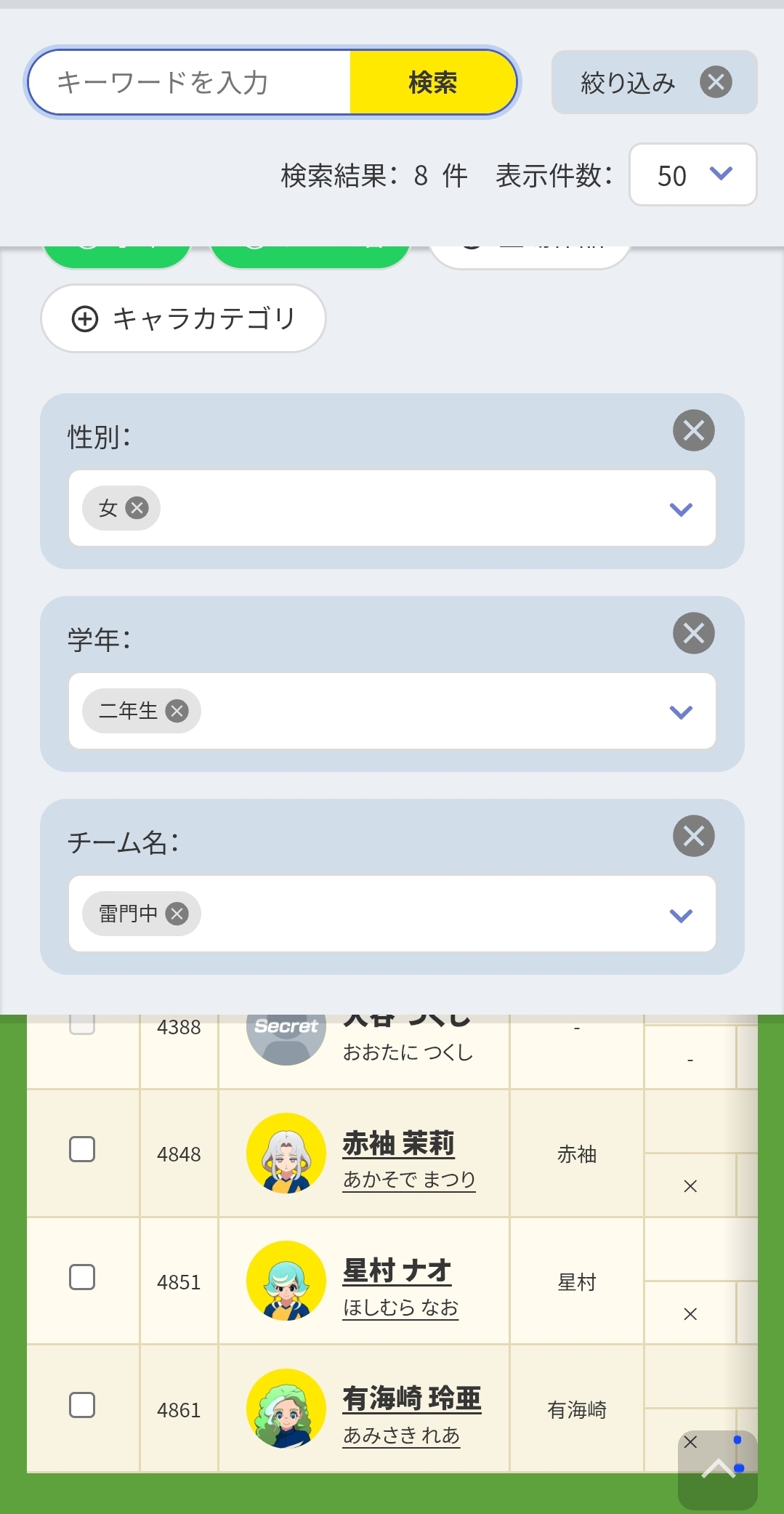
Task: Check the box for entry 4848
Action: click(82, 1150)
